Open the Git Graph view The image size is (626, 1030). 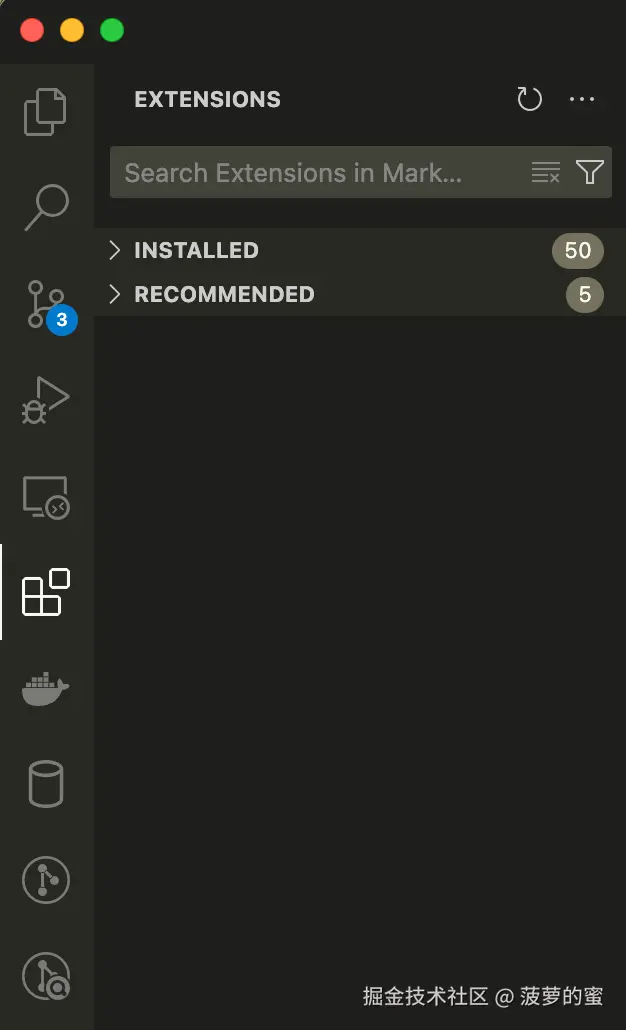(46, 880)
